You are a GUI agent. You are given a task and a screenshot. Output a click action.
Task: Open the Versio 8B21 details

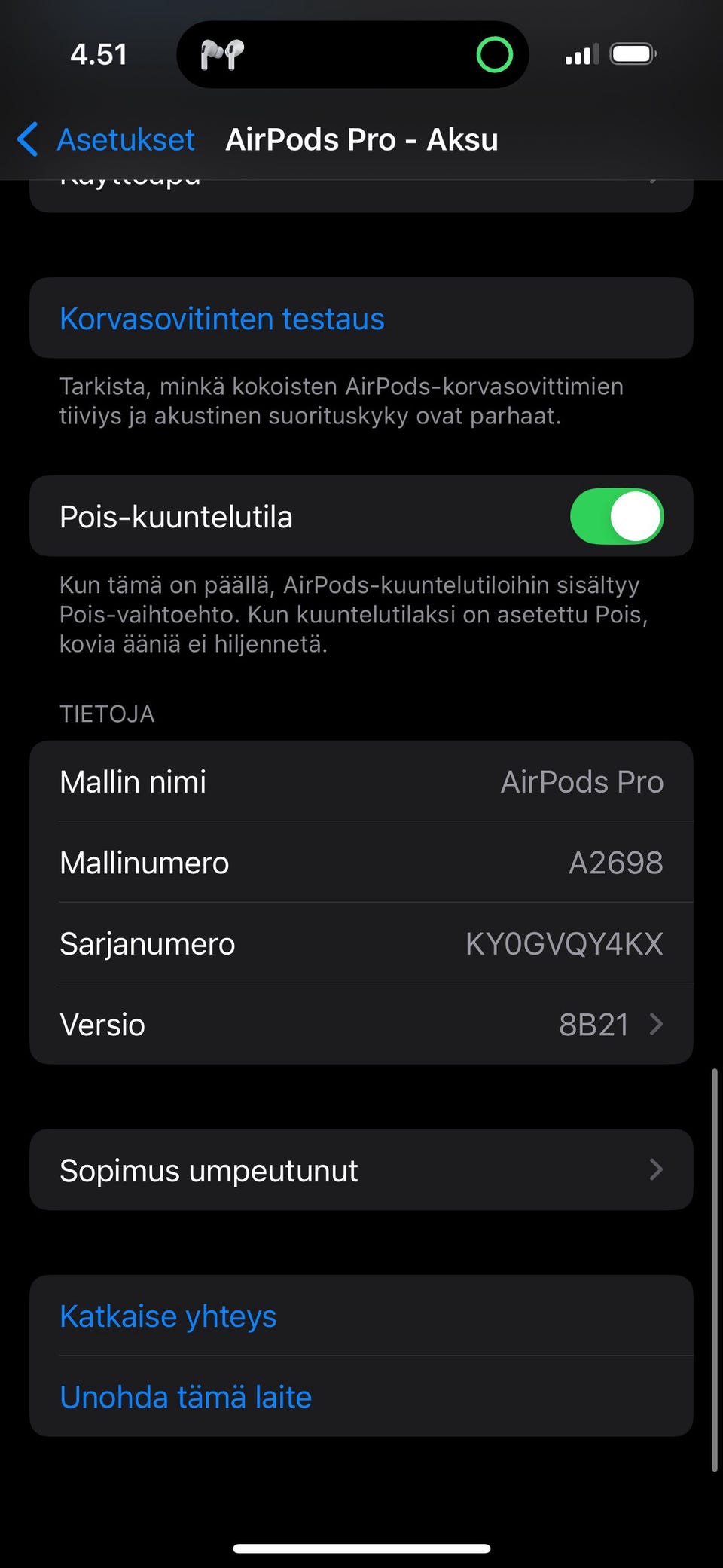[361, 1025]
